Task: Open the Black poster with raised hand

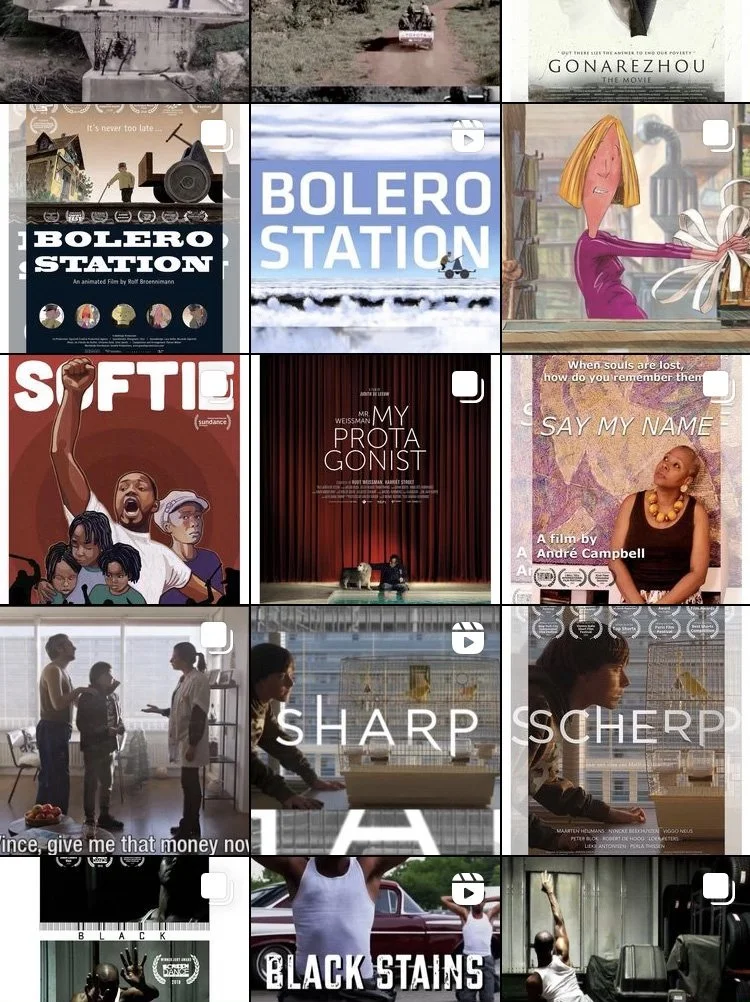Action: coord(125,930)
